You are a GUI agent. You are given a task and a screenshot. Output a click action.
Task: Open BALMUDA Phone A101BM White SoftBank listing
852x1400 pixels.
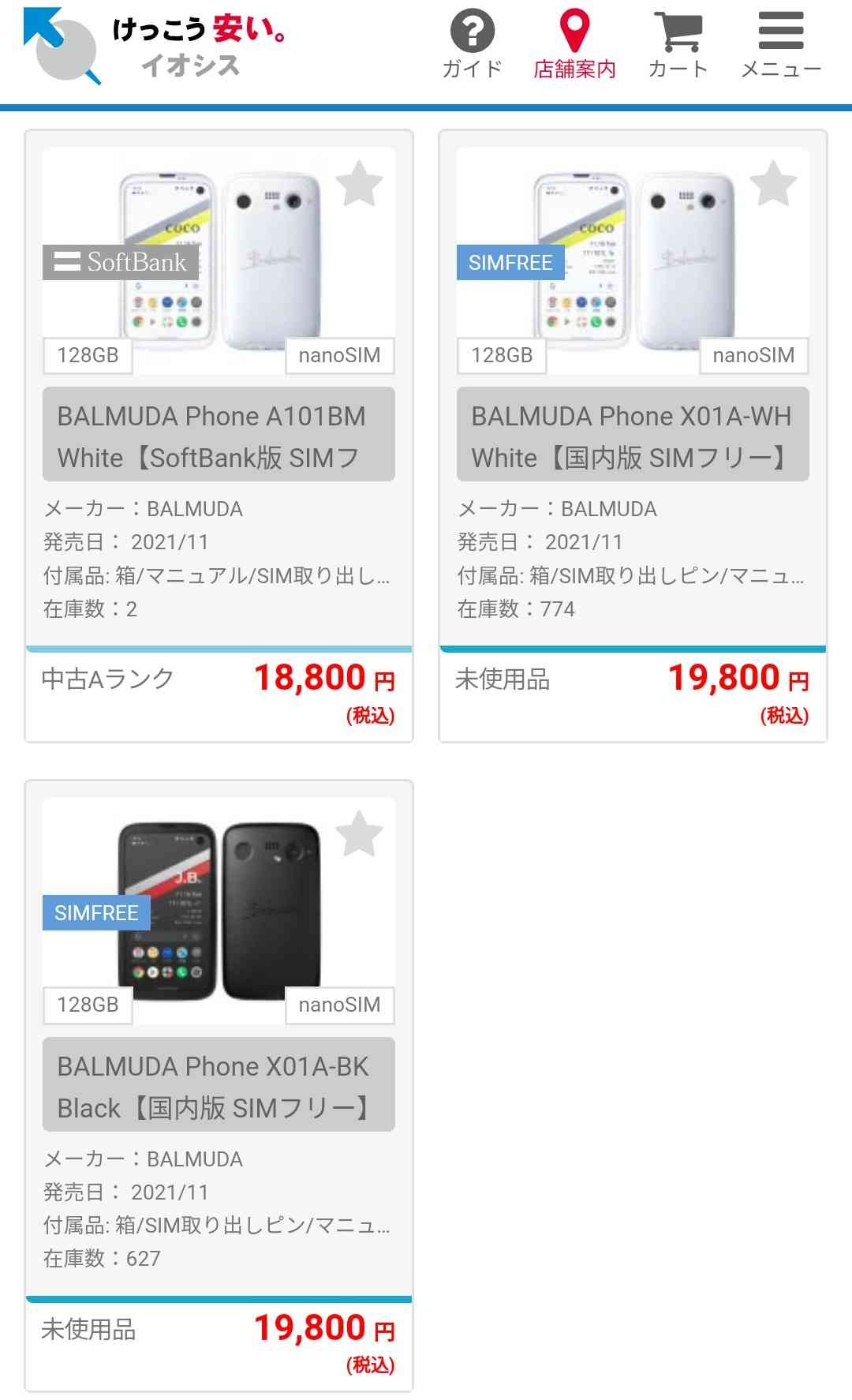pos(219,435)
